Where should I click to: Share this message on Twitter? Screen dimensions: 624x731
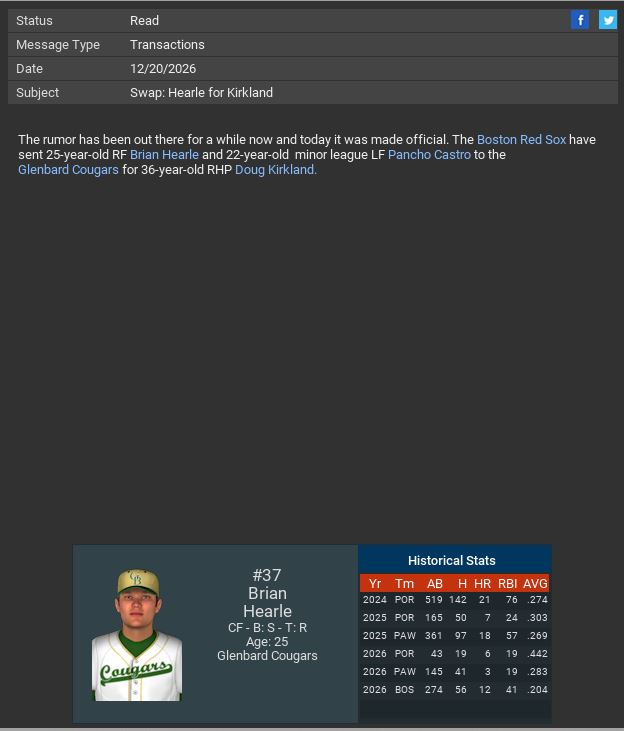pos(608,20)
